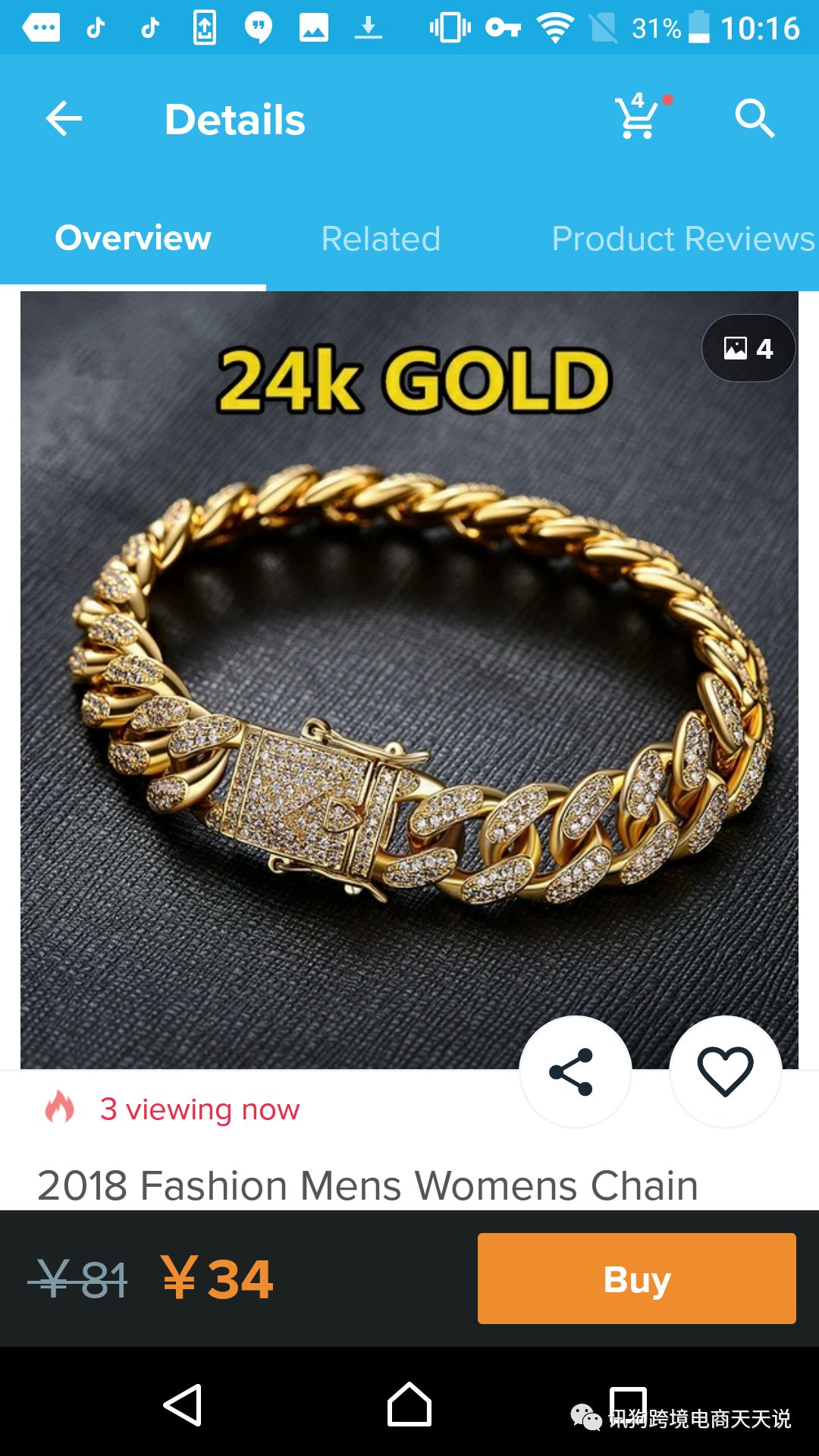View the photo gallery with 4 images
819x1456 pixels.
tap(748, 348)
